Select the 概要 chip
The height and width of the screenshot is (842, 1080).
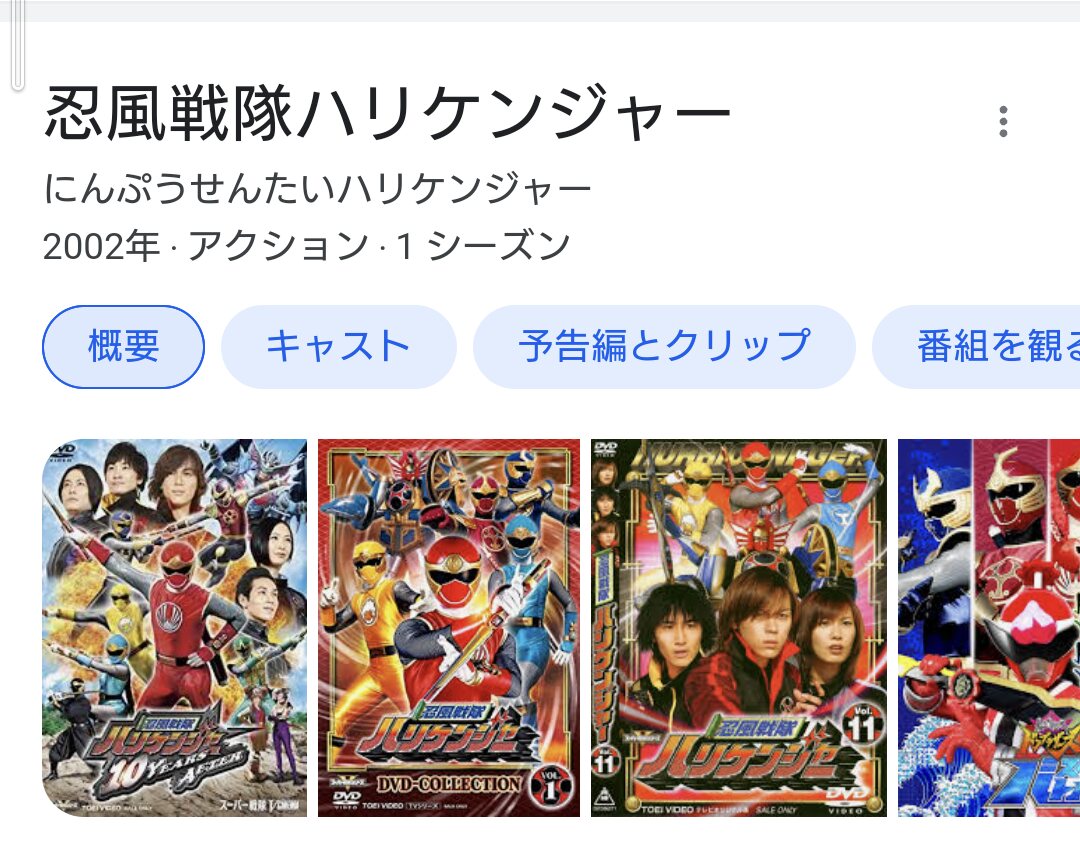(x=123, y=347)
